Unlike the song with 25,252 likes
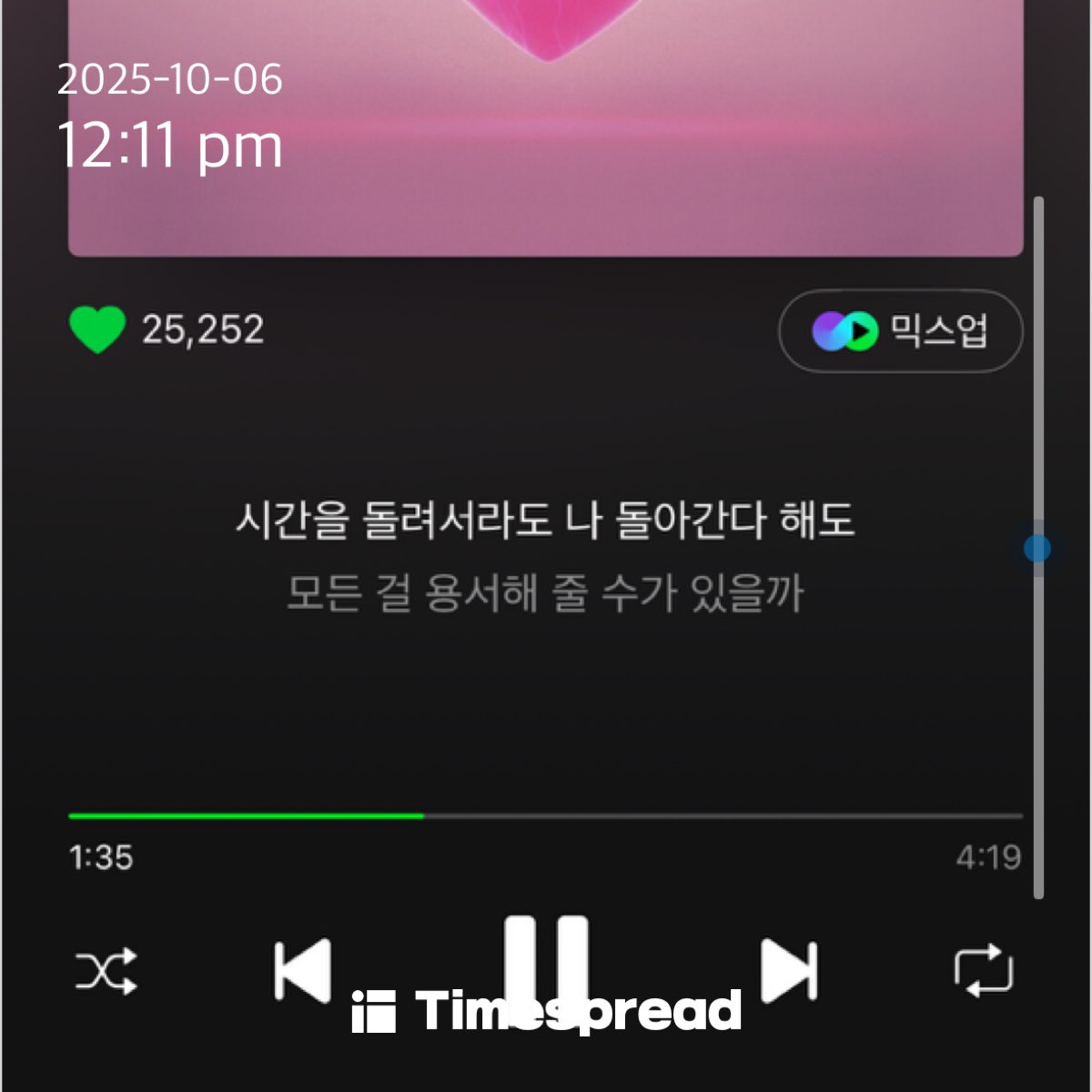The width and height of the screenshot is (1092, 1092). coord(96,329)
